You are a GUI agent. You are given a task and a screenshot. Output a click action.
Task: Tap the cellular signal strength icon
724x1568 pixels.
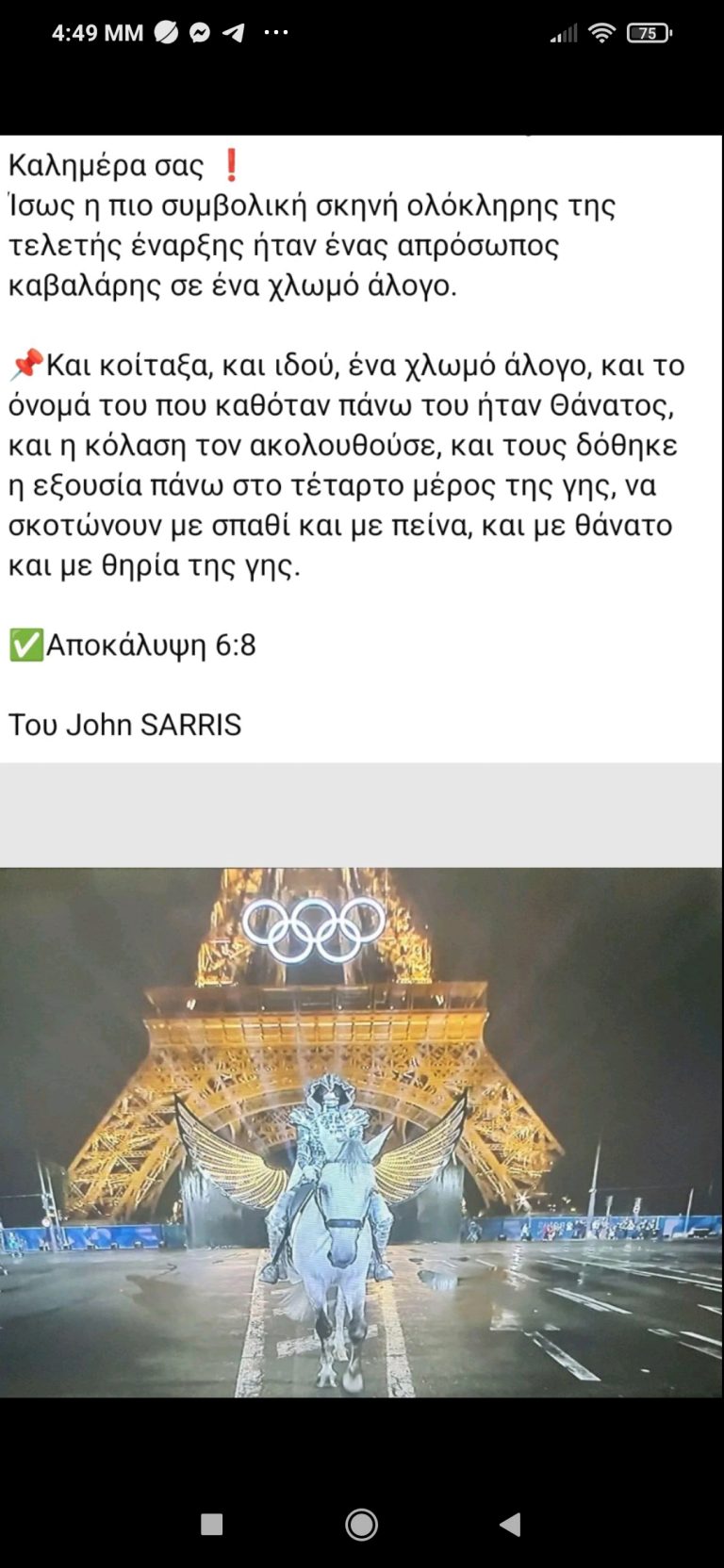(x=563, y=31)
